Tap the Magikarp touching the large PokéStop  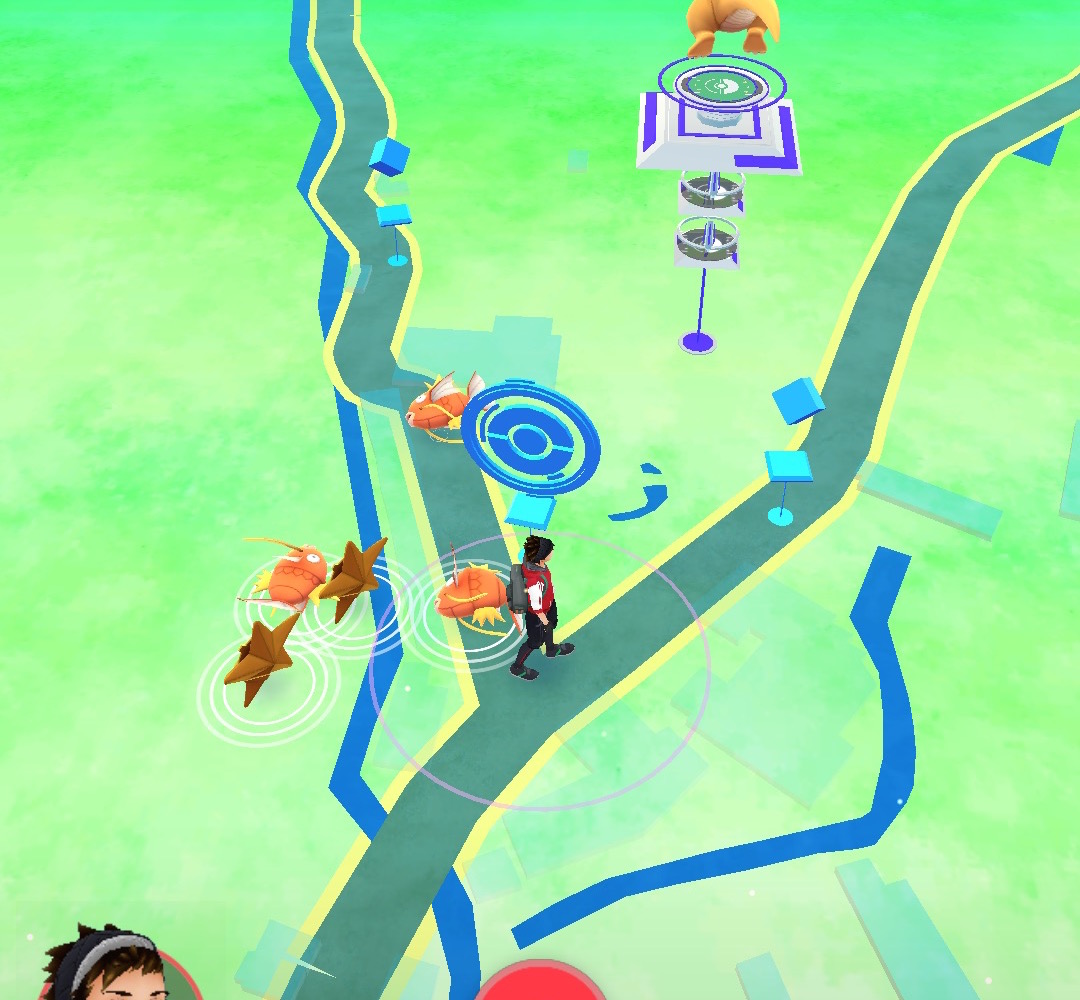click(438, 405)
